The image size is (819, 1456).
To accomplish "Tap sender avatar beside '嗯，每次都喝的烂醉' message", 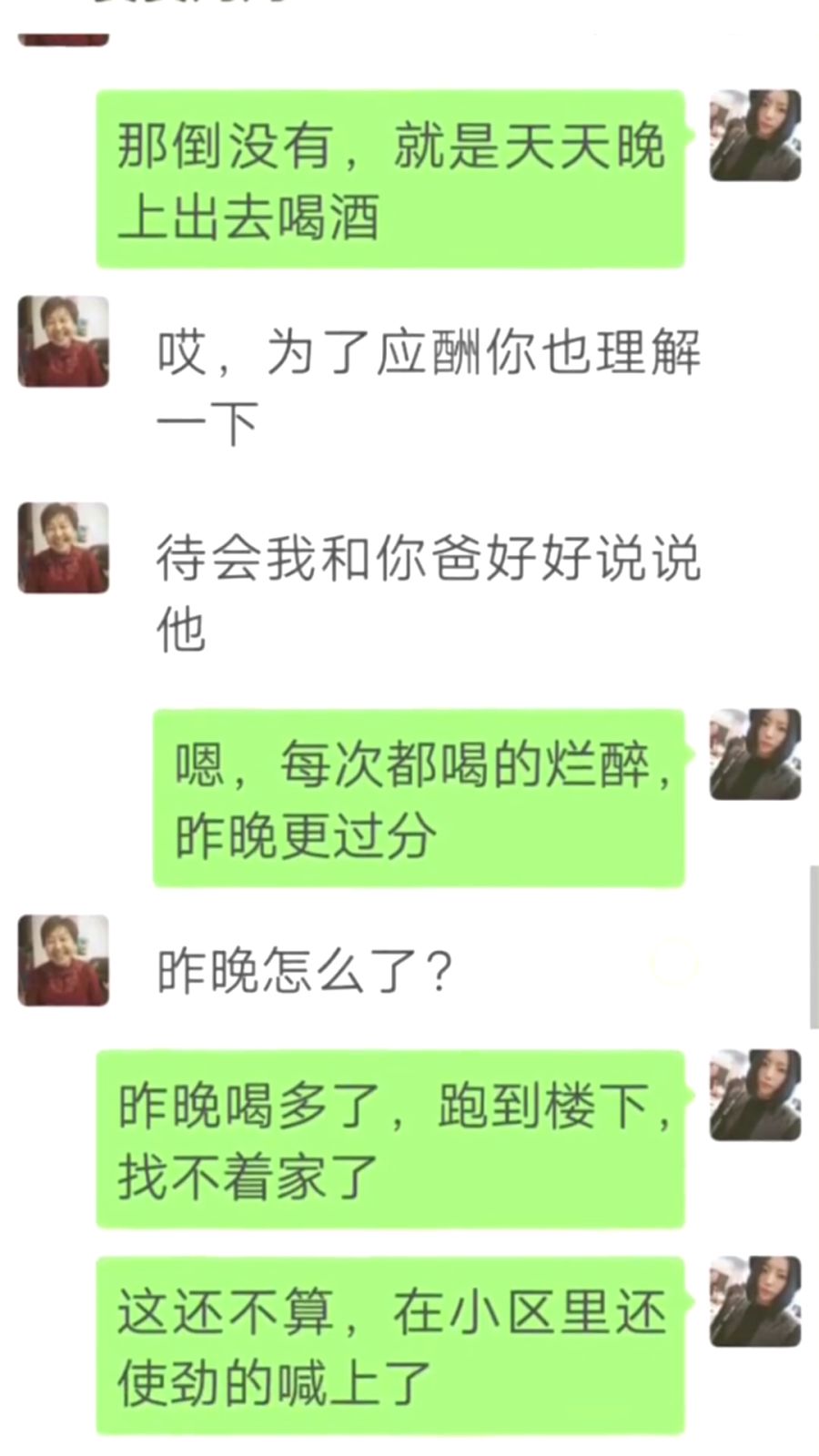I will (x=755, y=754).
